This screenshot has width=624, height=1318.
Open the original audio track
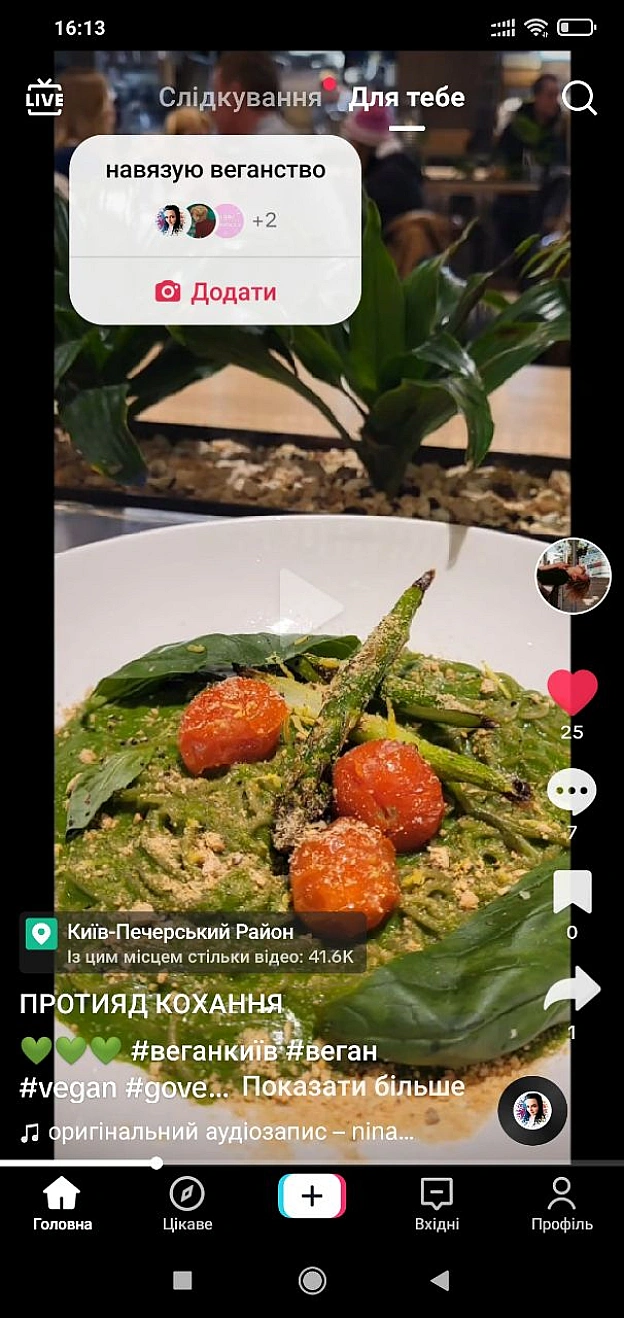click(x=217, y=1132)
